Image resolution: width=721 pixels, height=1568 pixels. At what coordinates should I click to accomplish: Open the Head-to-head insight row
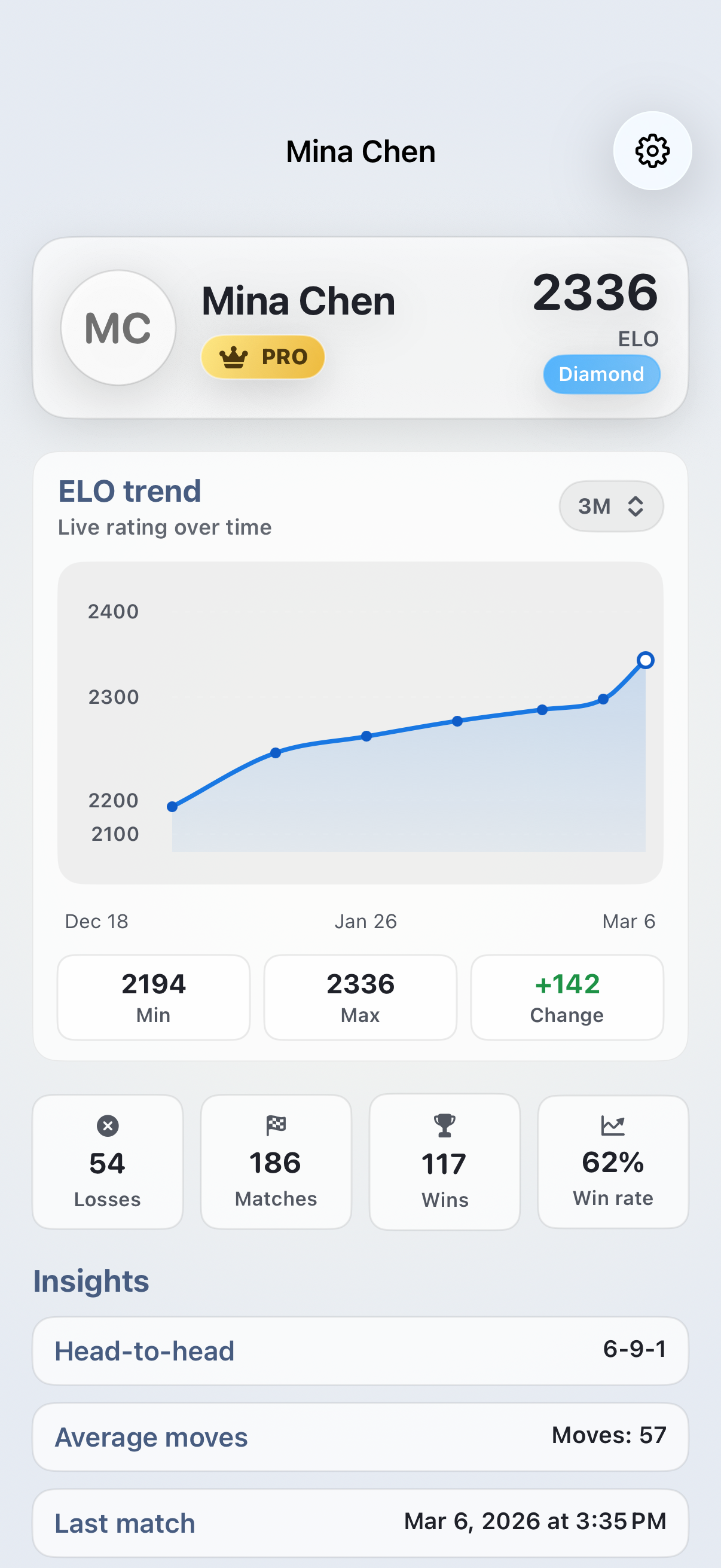click(x=360, y=1351)
